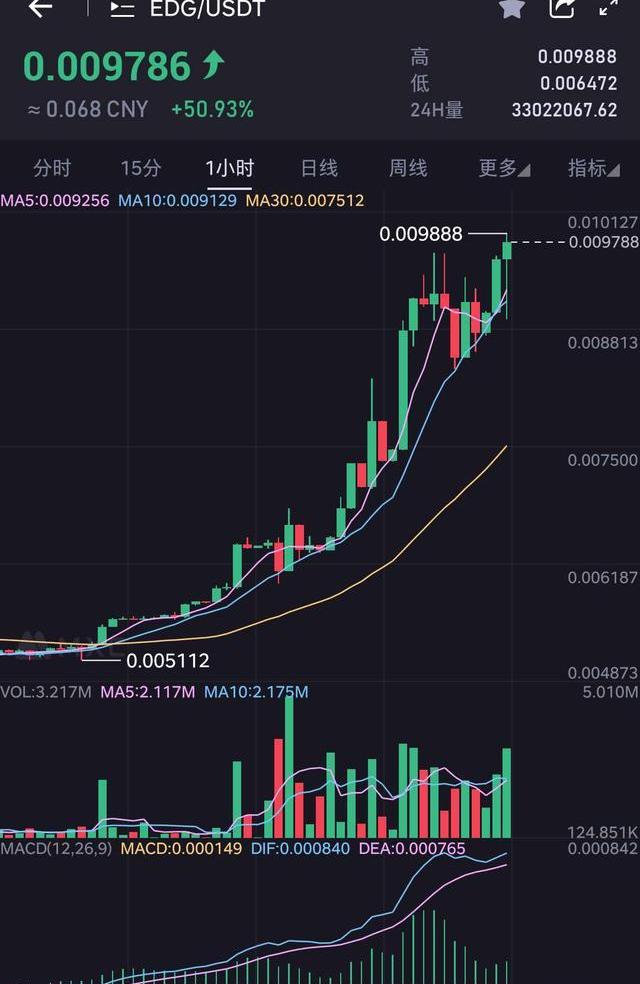This screenshot has height=984, width=640.
Task: Switch to the 周线 chart
Action: (408, 168)
